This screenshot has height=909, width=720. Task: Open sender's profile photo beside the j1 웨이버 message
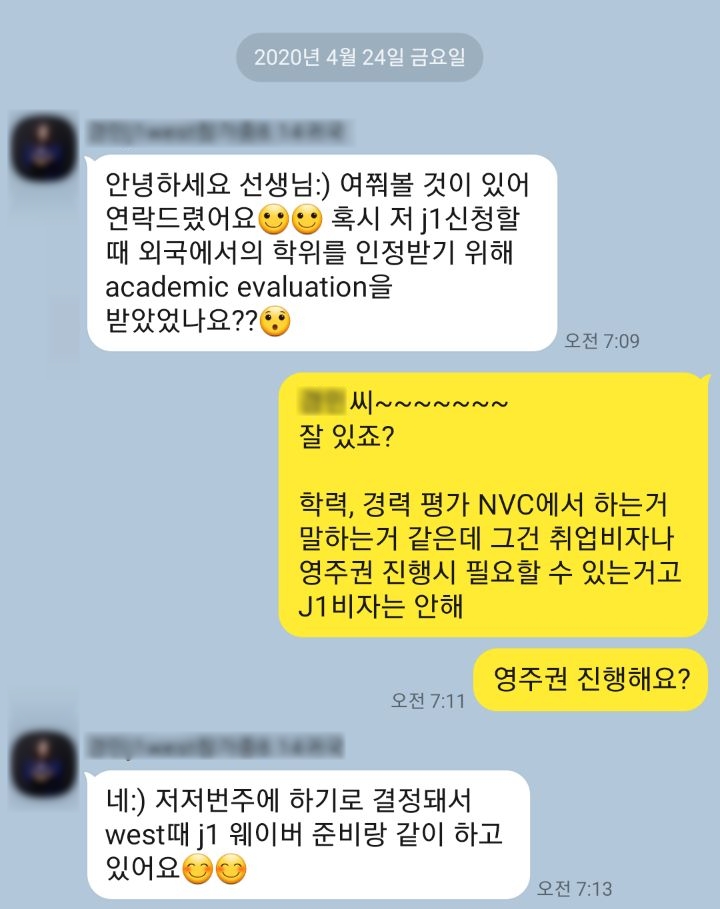tap(44, 764)
